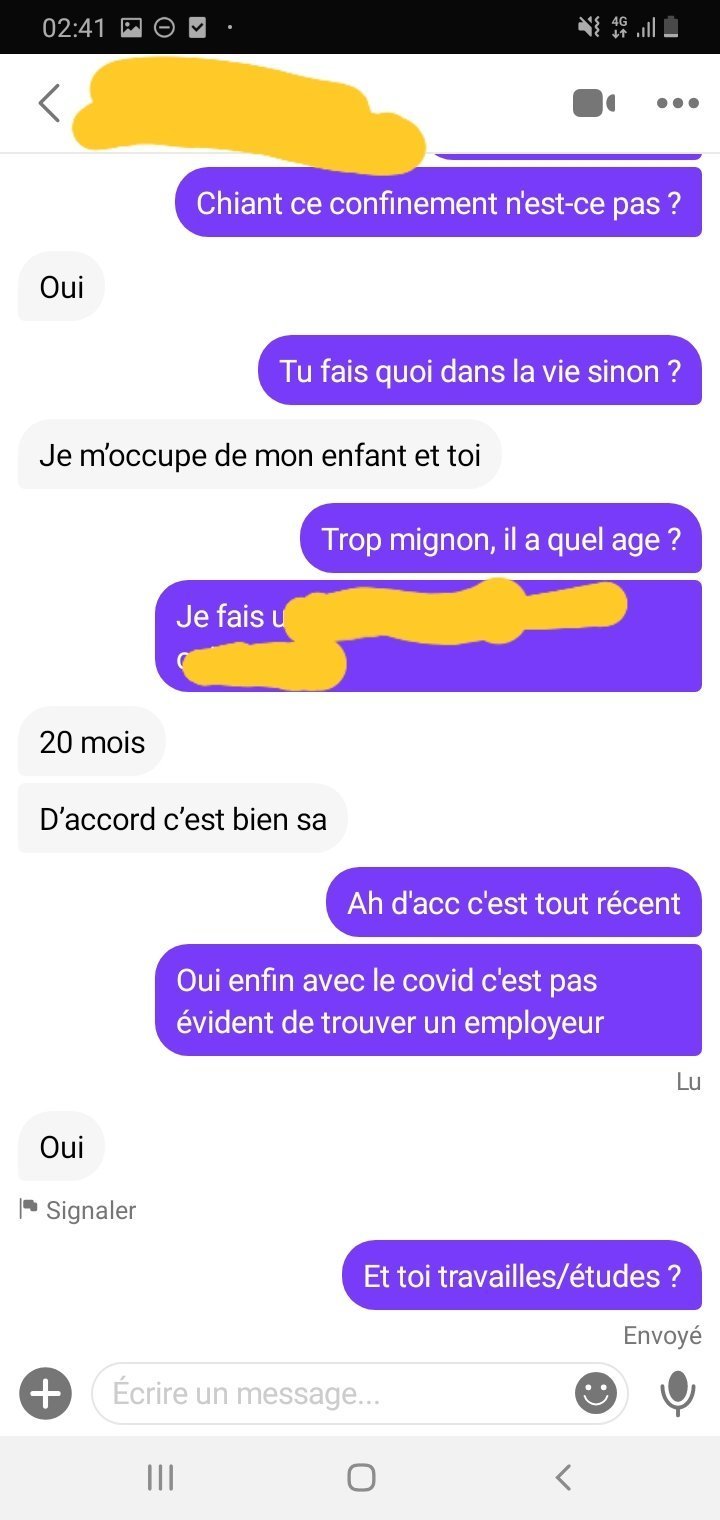Focus the "Écrire un message..." field

335,1393
